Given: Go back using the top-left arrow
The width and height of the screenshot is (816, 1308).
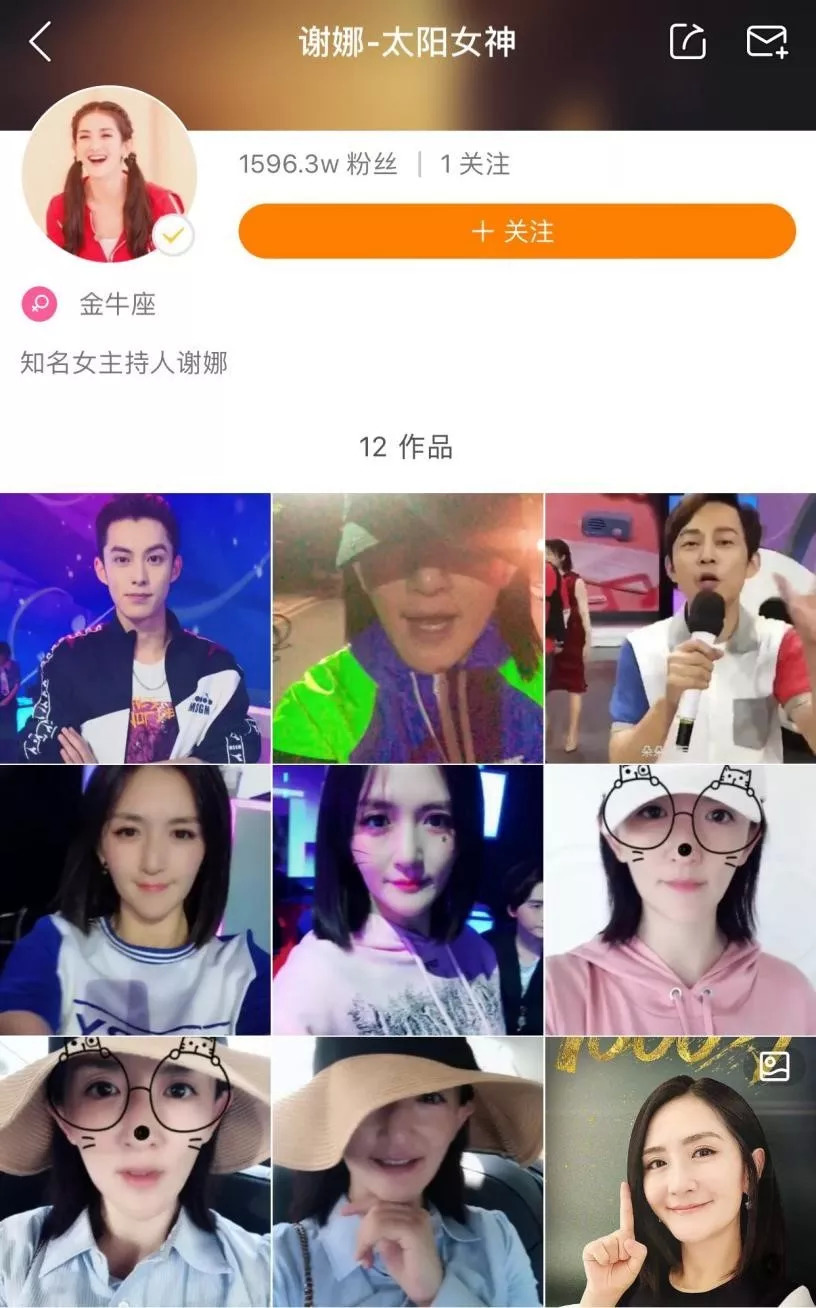Looking at the screenshot, I should point(40,42).
